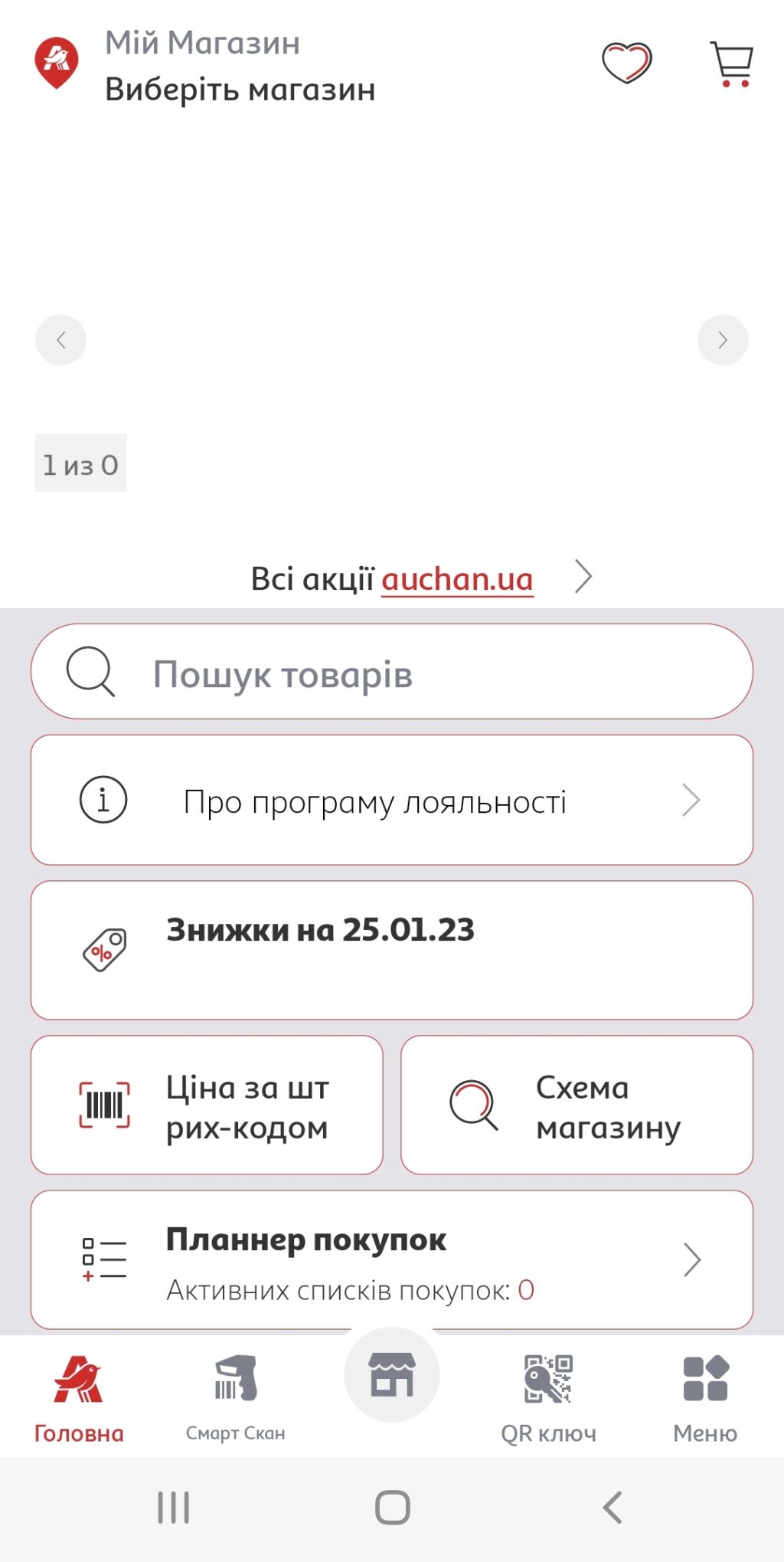Switch to the QR ключ tab

point(548,1399)
